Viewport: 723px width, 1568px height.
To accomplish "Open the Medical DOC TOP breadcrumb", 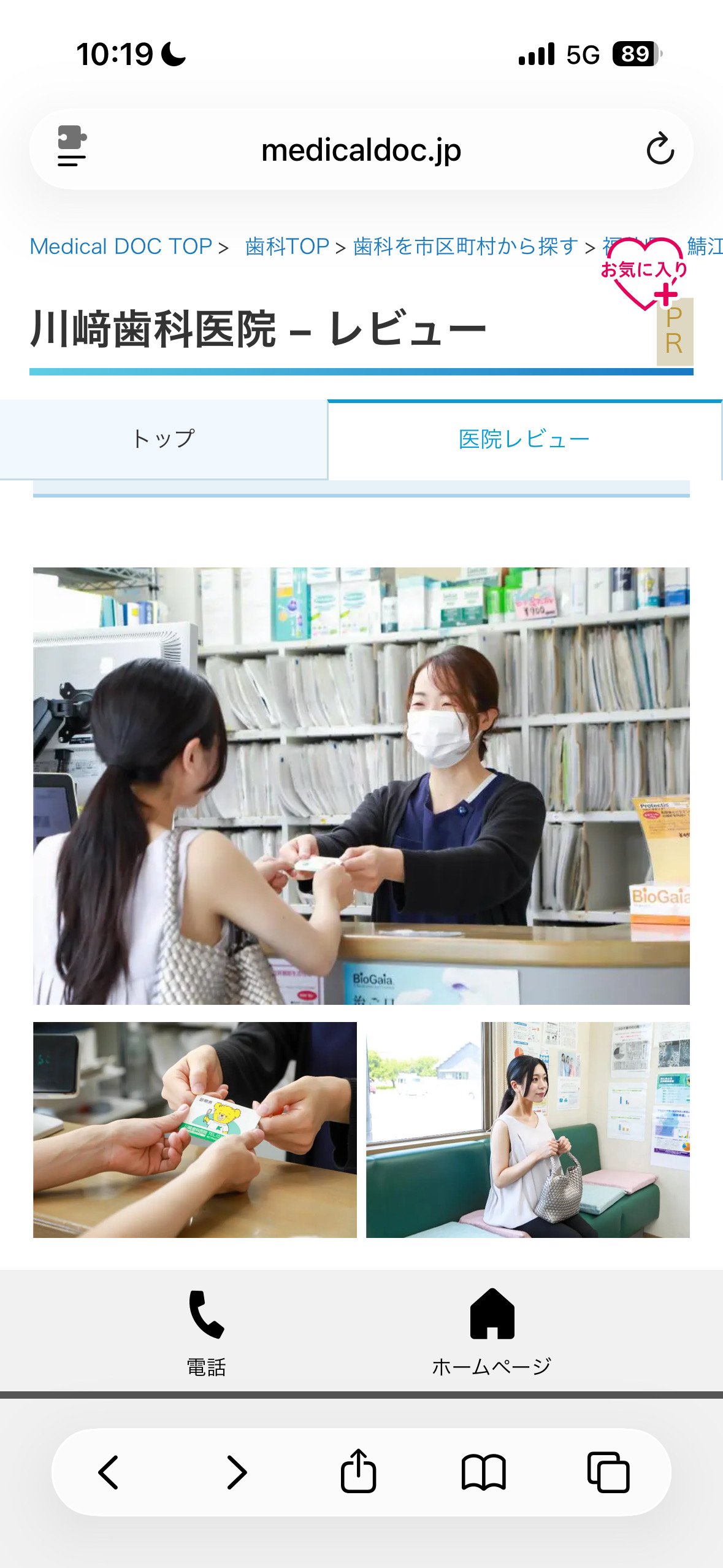I will click(x=121, y=247).
